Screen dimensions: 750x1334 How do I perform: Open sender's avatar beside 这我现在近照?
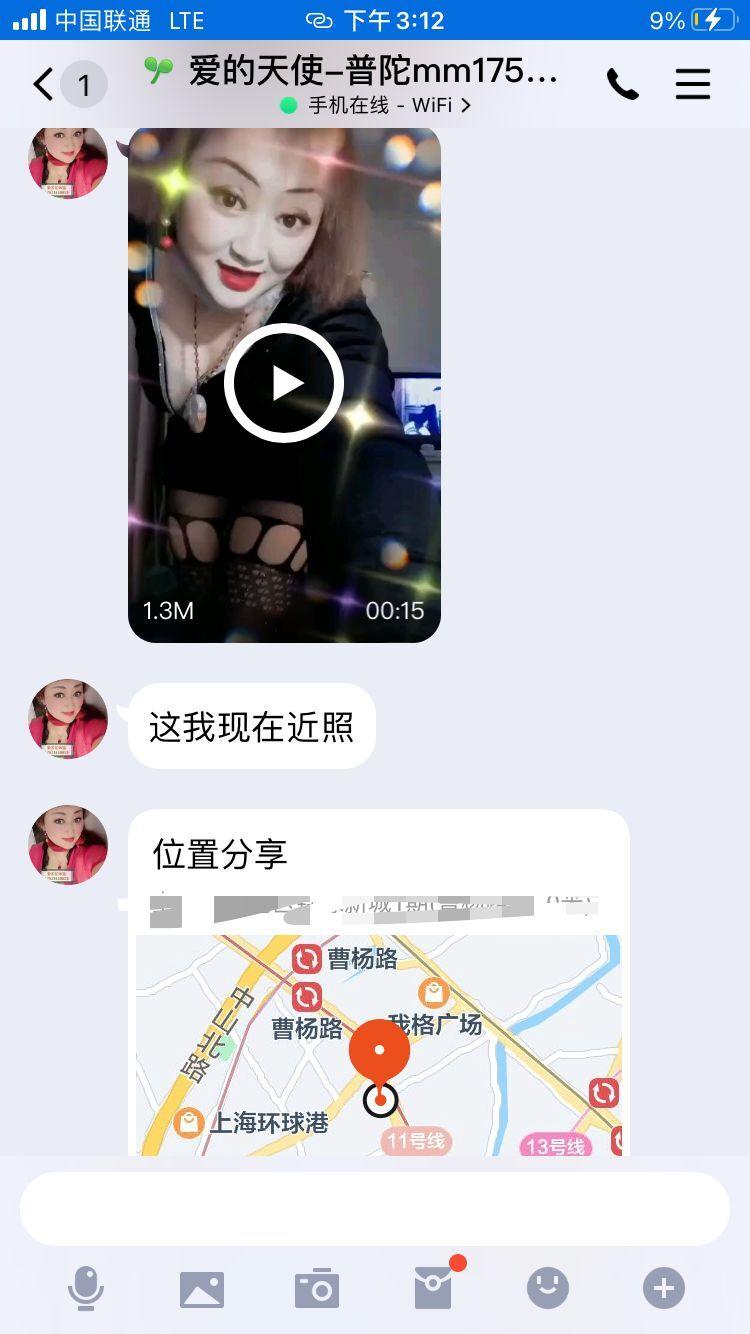point(68,719)
